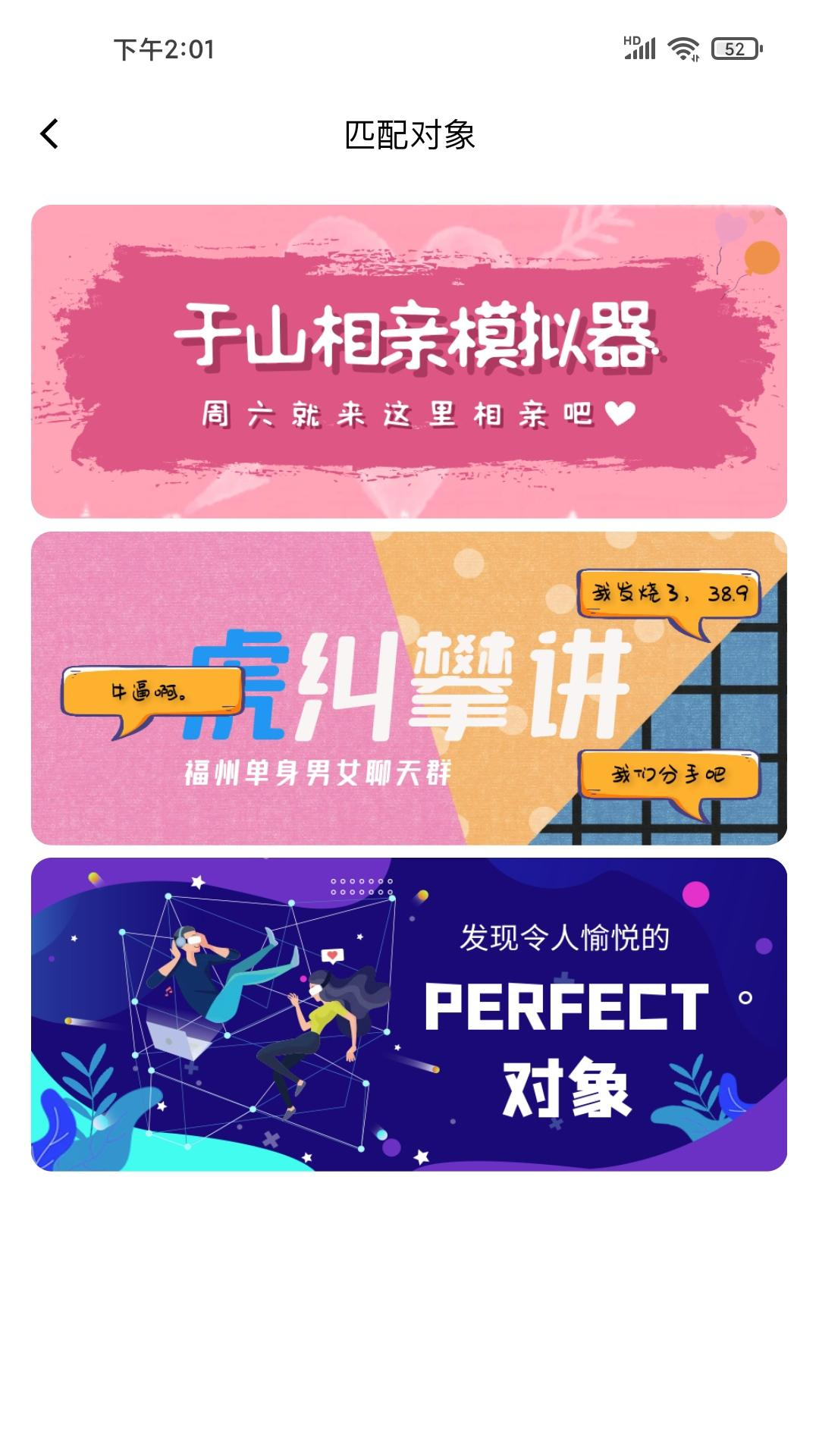Open the 虎纠攀讲 chat group card
The height and width of the screenshot is (1456, 819).
[x=409, y=688]
